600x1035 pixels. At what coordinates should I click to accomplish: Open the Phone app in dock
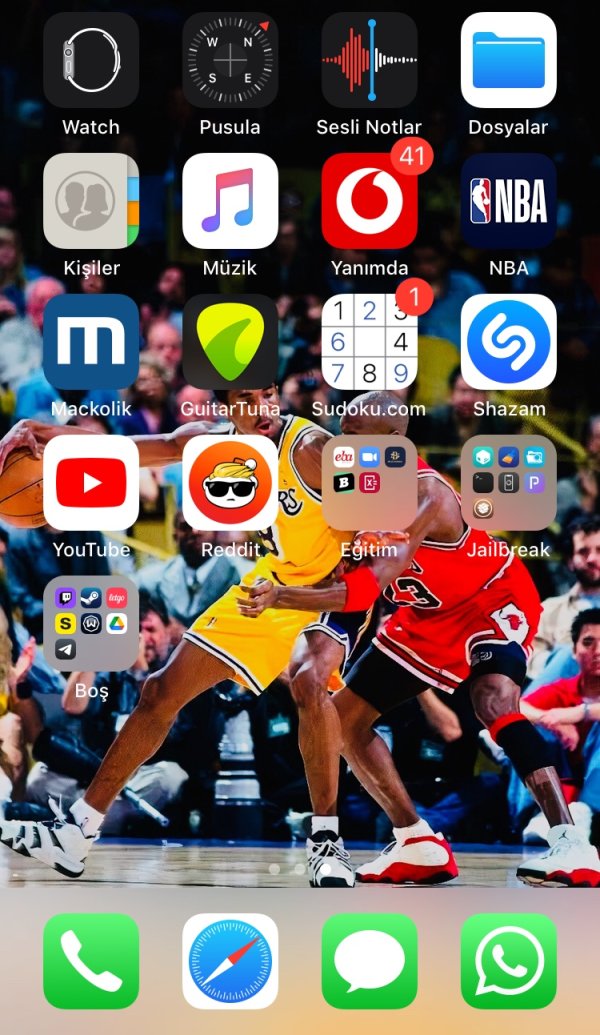(91, 961)
